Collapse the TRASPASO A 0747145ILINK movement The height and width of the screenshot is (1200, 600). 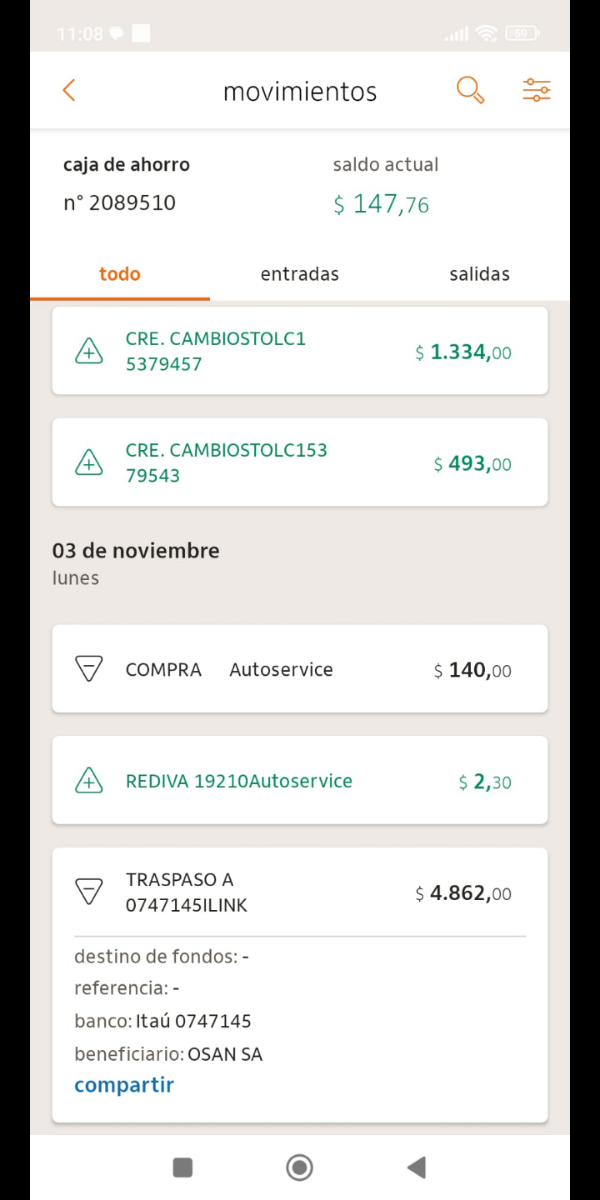coord(300,893)
